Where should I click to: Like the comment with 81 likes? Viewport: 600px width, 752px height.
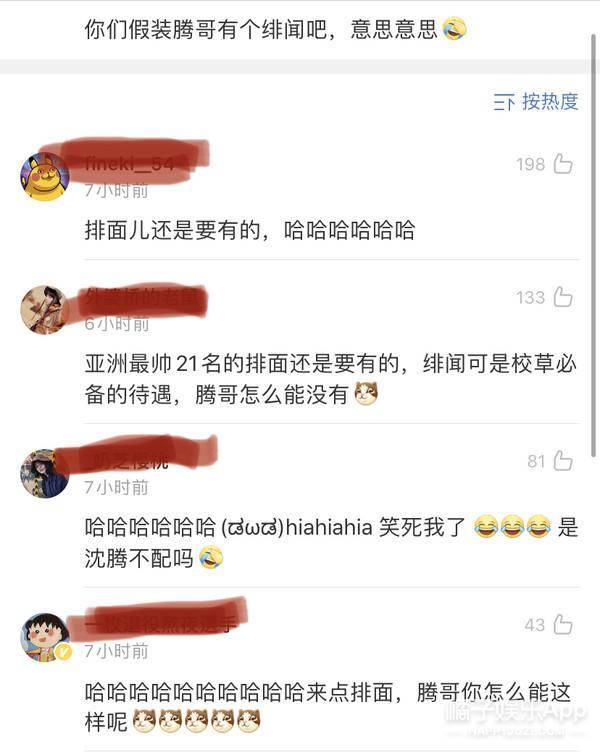[563, 461]
